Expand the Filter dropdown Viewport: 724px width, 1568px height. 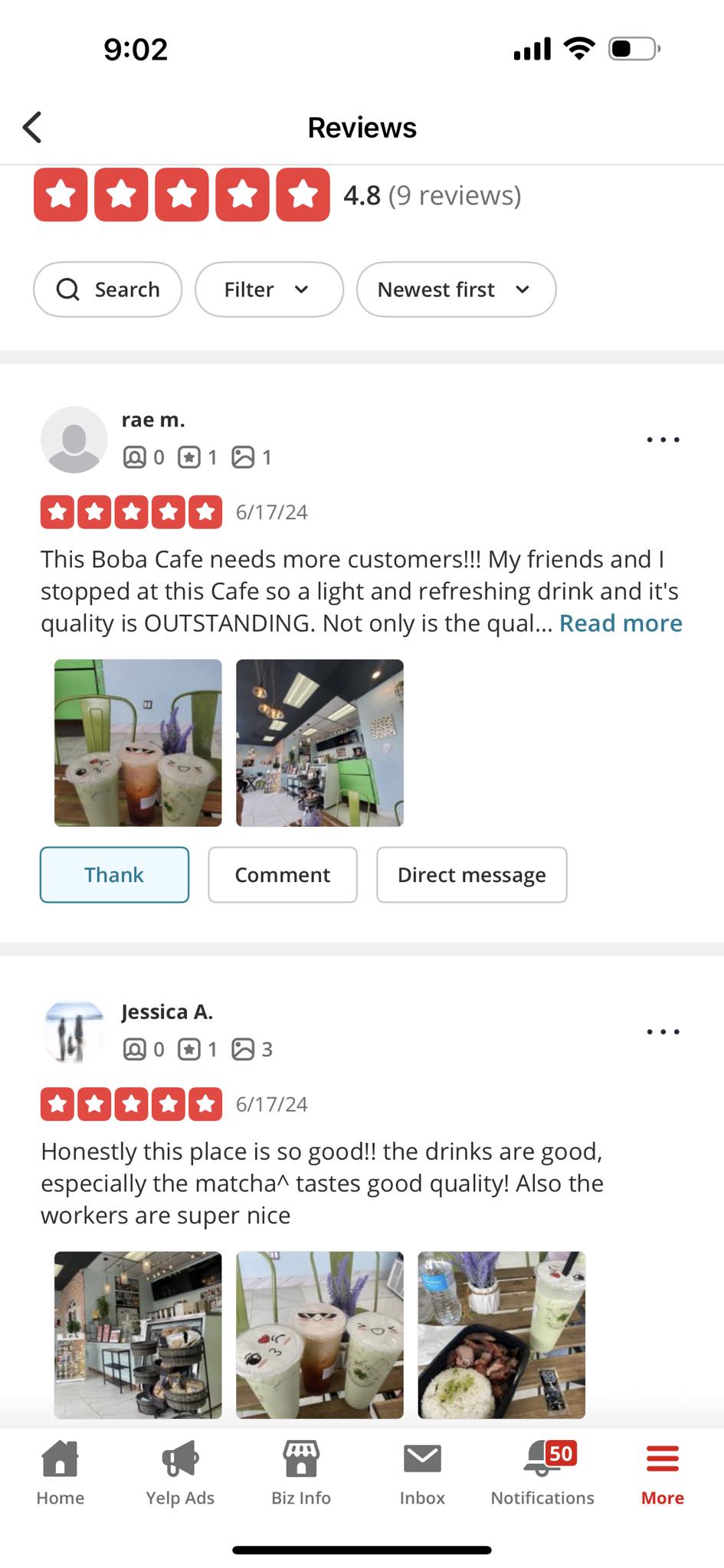coord(268,289)
